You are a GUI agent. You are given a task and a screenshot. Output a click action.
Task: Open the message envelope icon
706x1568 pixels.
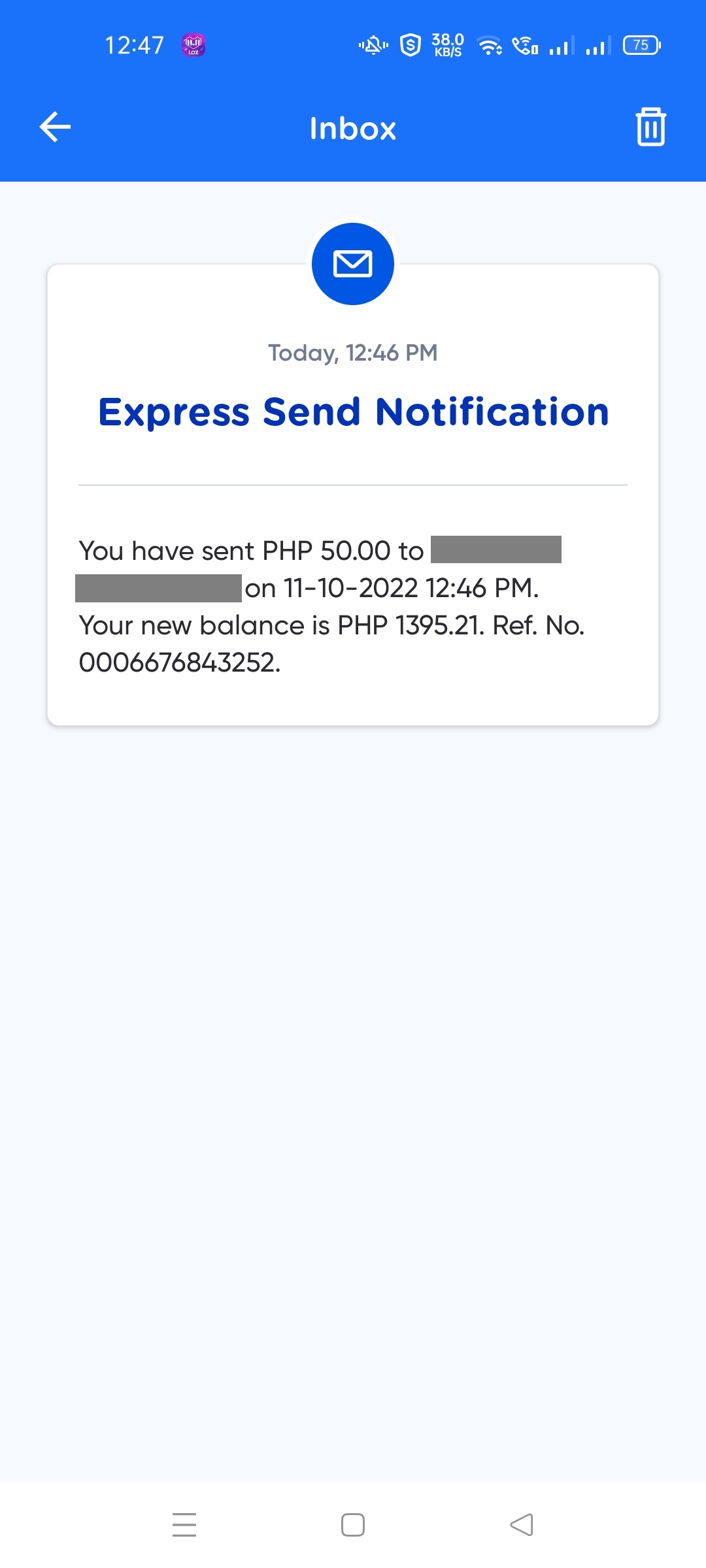tap(352, 263)
